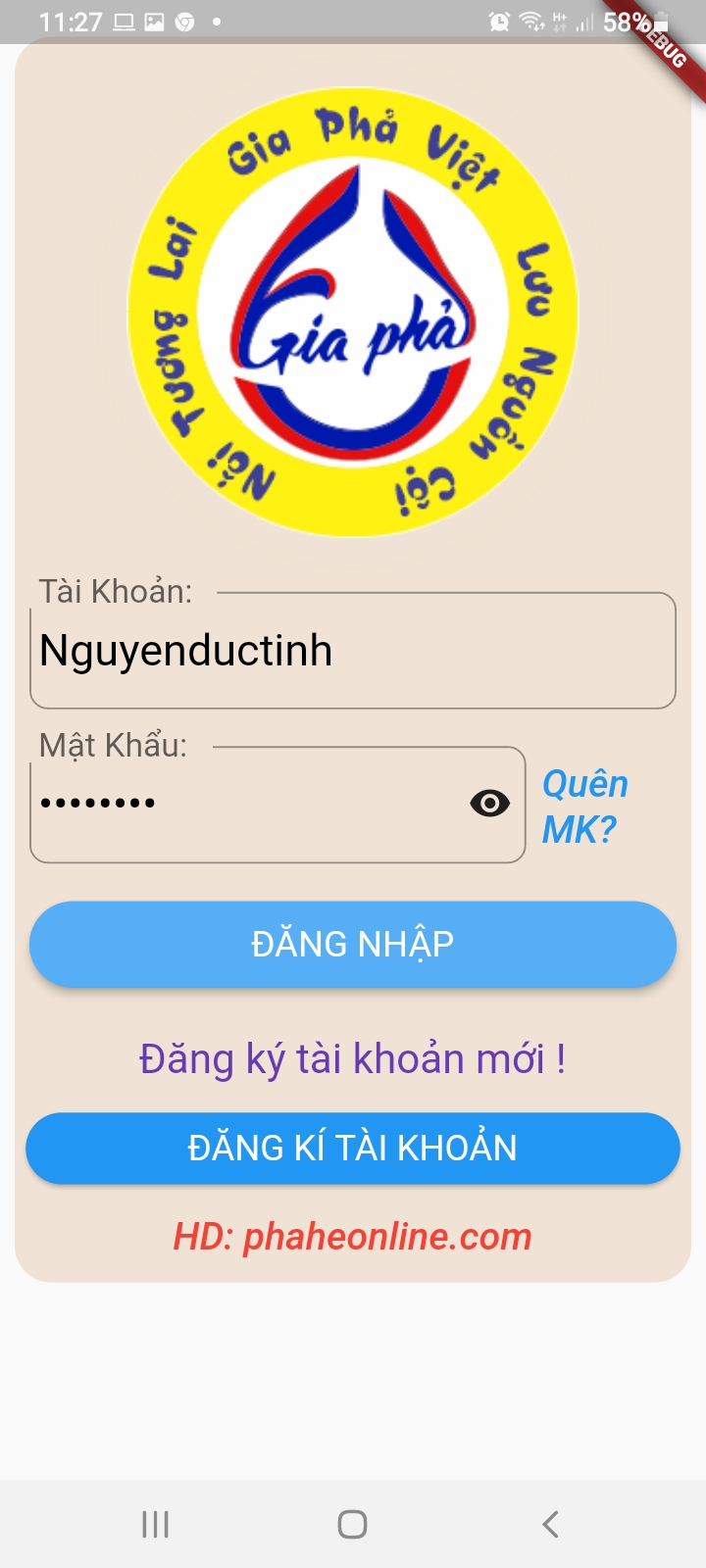Focus the Mật Khẩu password field
This screenshot has width=706, height=1568.
click(245, 805)
